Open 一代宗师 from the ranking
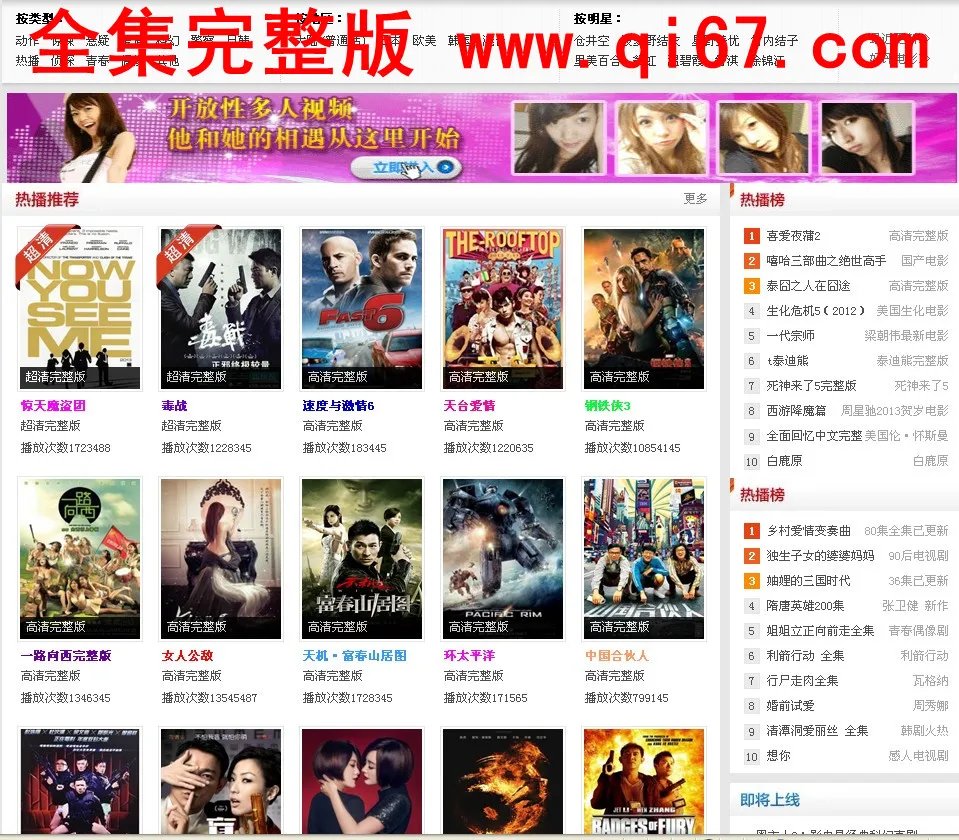 [x=790, y=336]
